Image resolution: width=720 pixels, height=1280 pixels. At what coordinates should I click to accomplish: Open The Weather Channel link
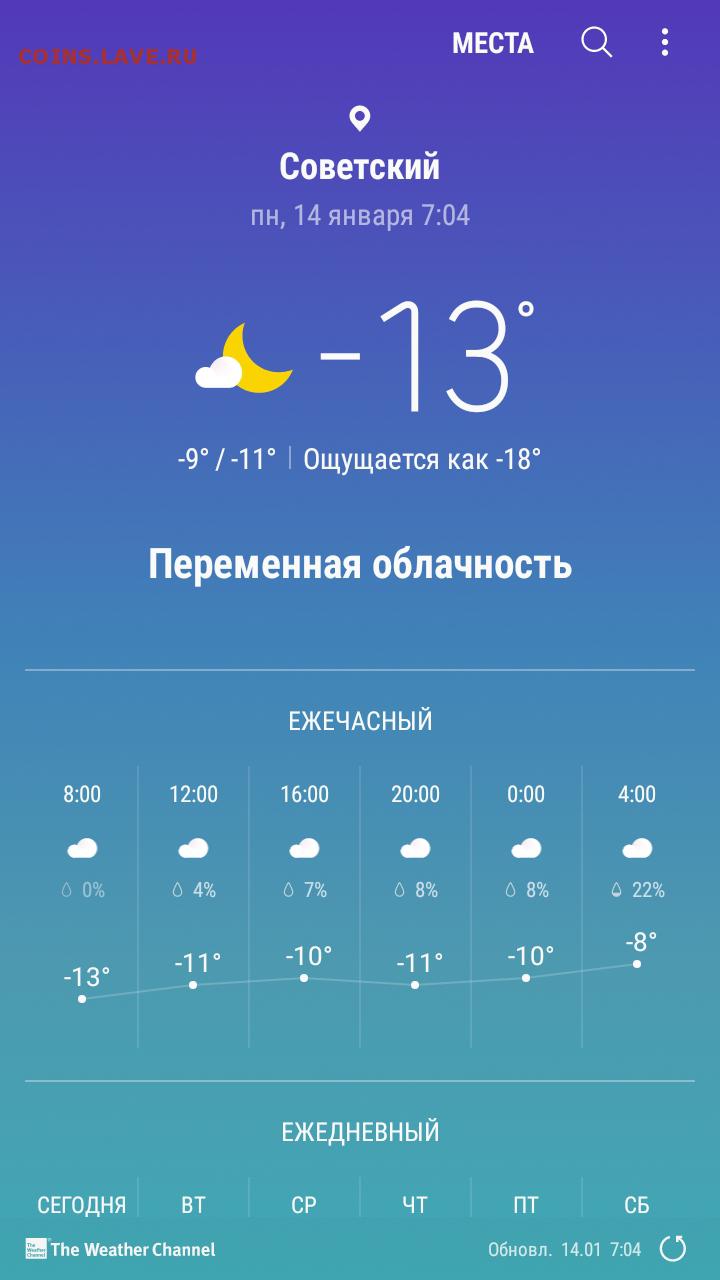pos(120,1249)
